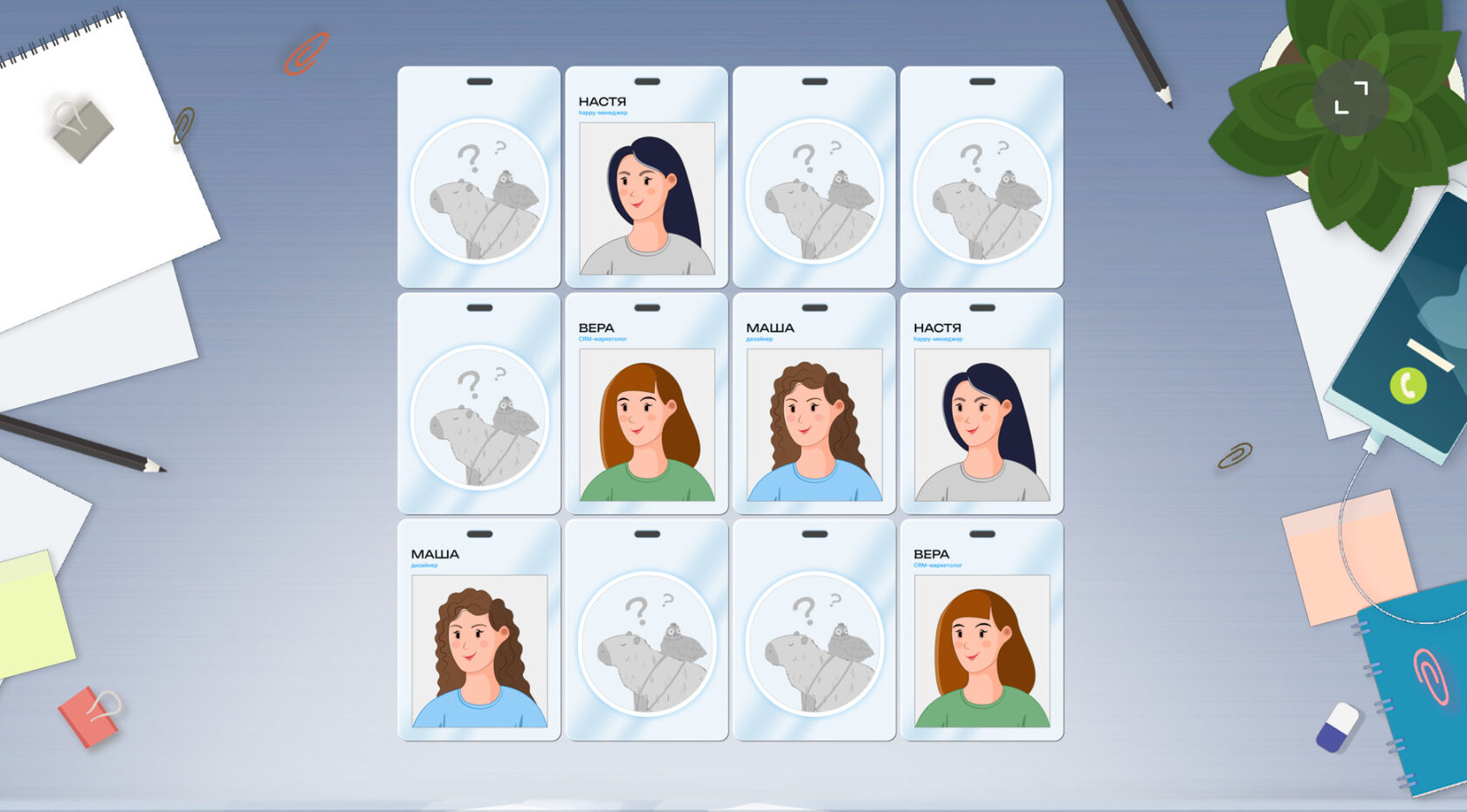Enter fullscreen mode with the expand icon
The image size is (1467, 812).
tap(1351, 97)
